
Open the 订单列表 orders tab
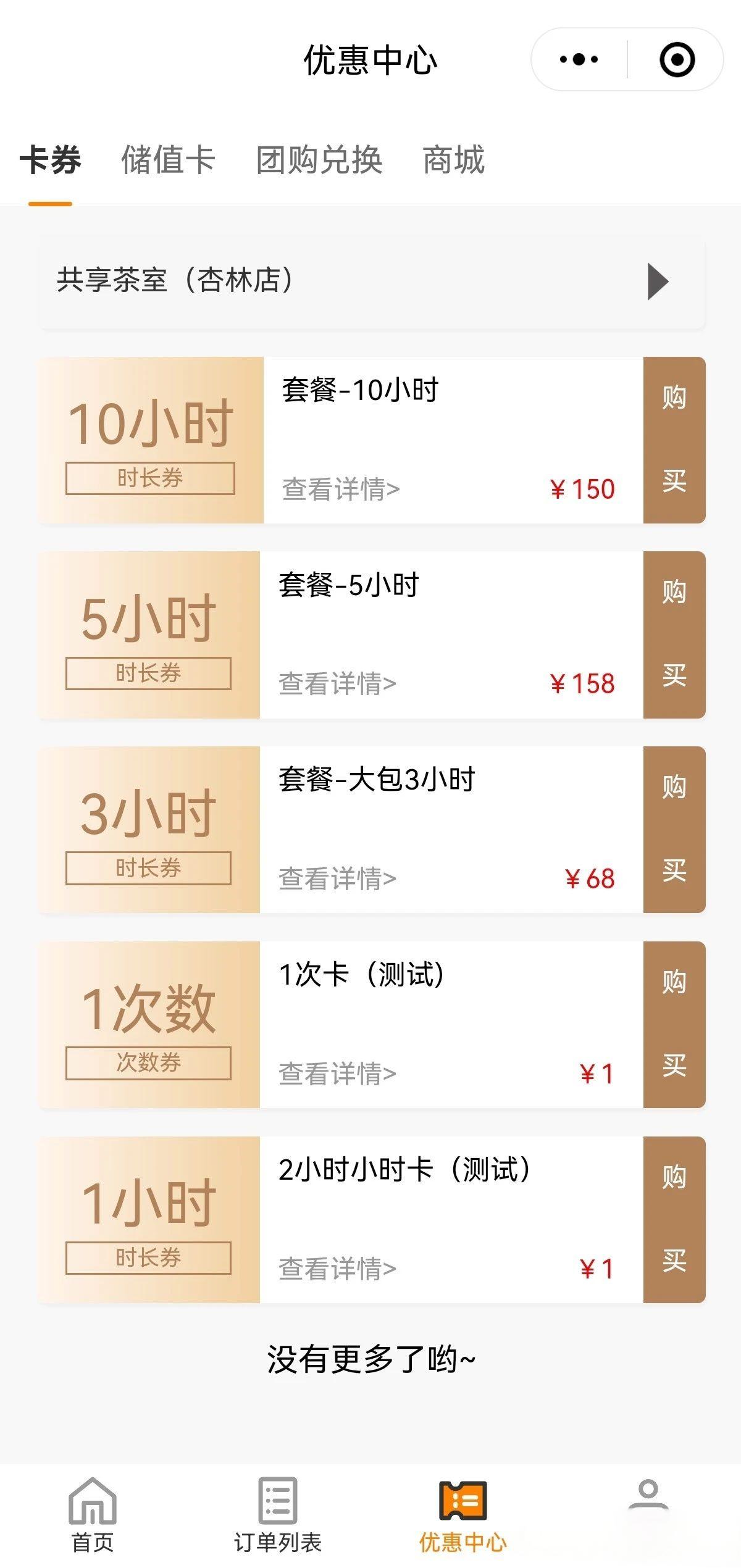pyautogui.click(x=278, y=1516)
